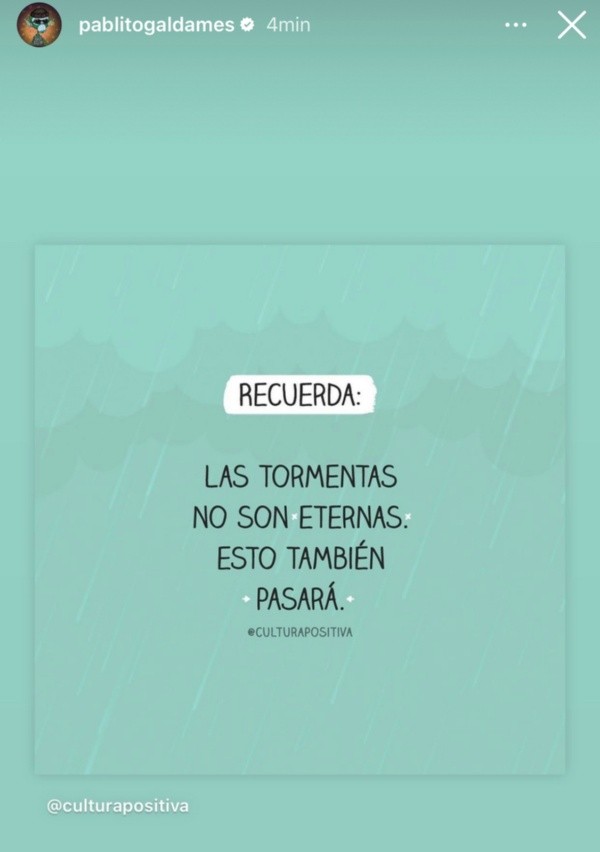Close the story viewer

pyautogui.click(x=571, y=26)
